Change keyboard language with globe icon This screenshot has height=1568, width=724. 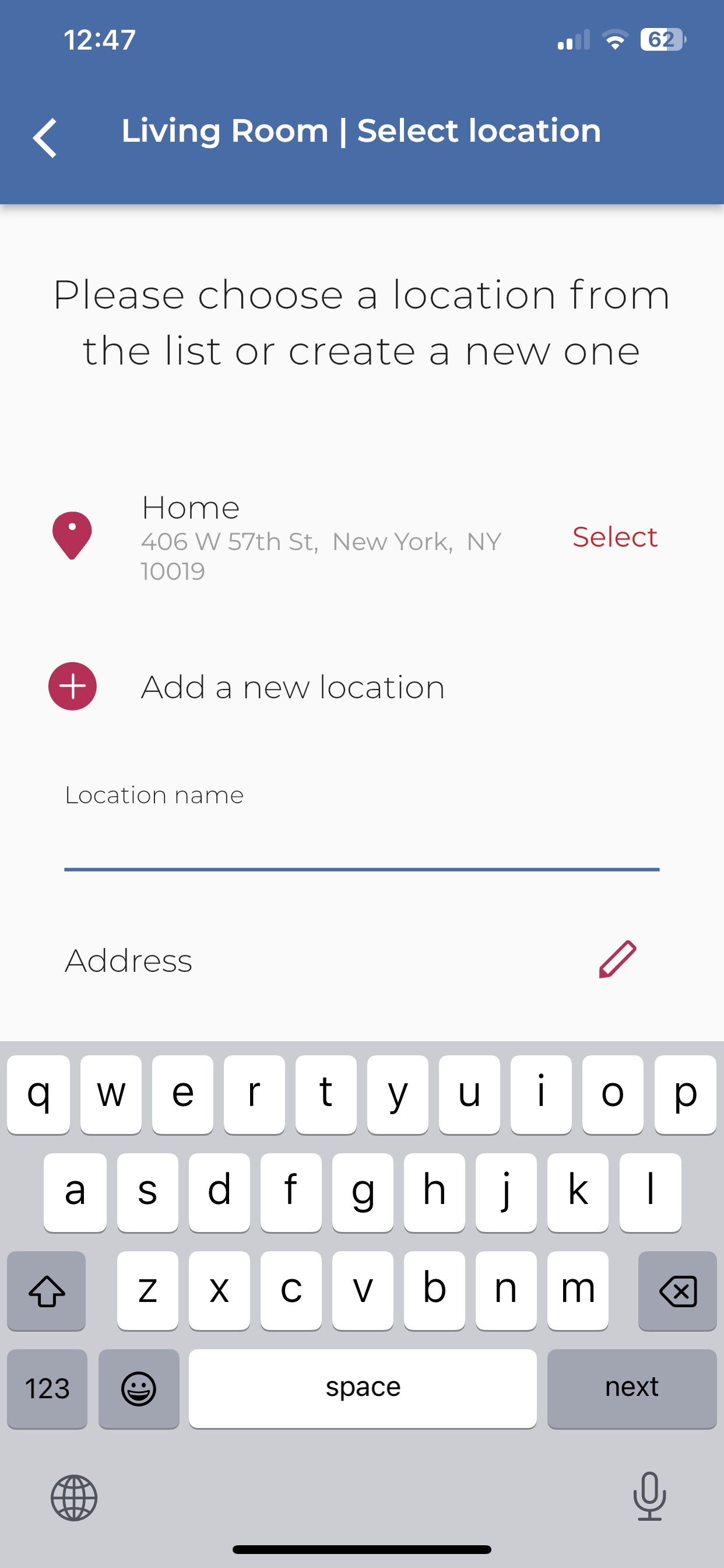[x=73, y=1497]
